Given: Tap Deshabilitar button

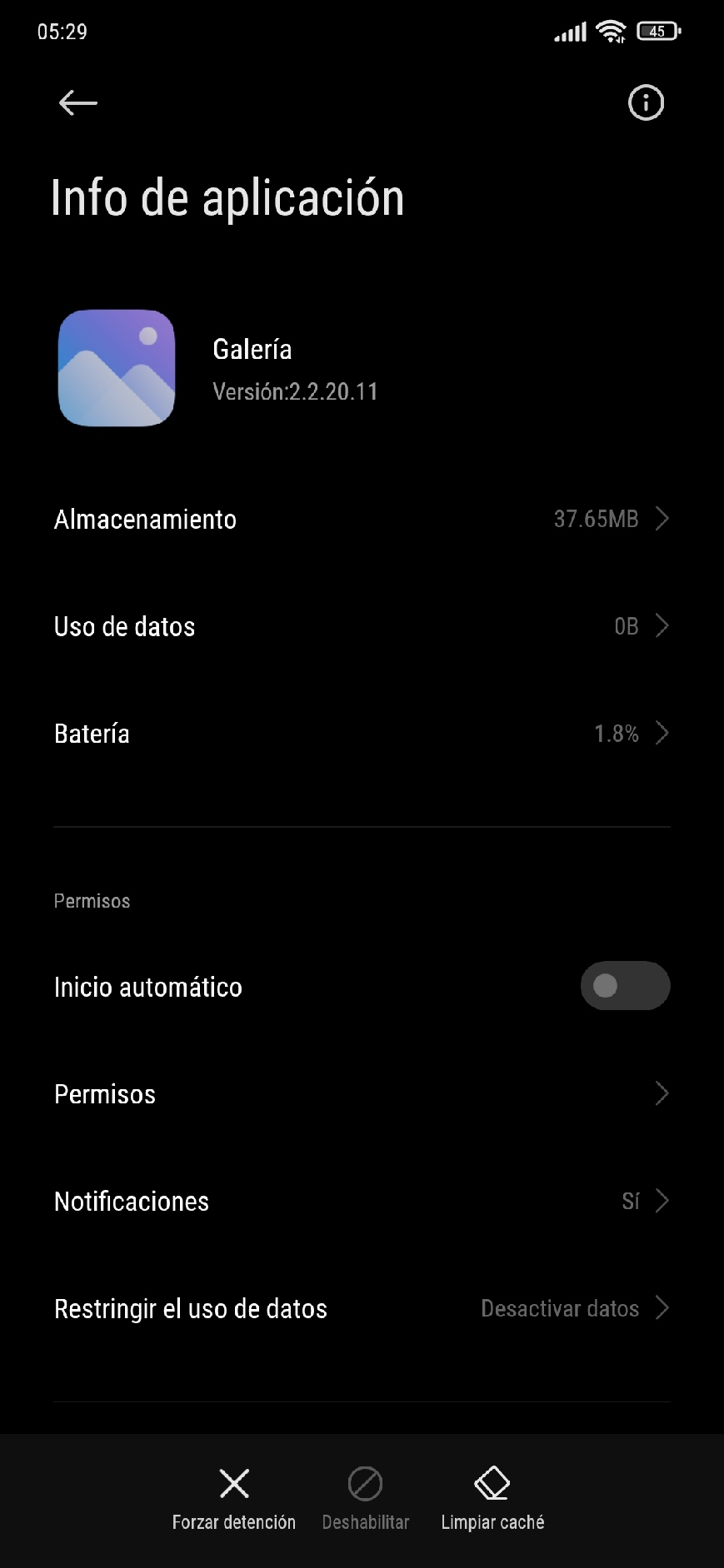Looking at the screenshot, I should click(x=366, y=1499).
